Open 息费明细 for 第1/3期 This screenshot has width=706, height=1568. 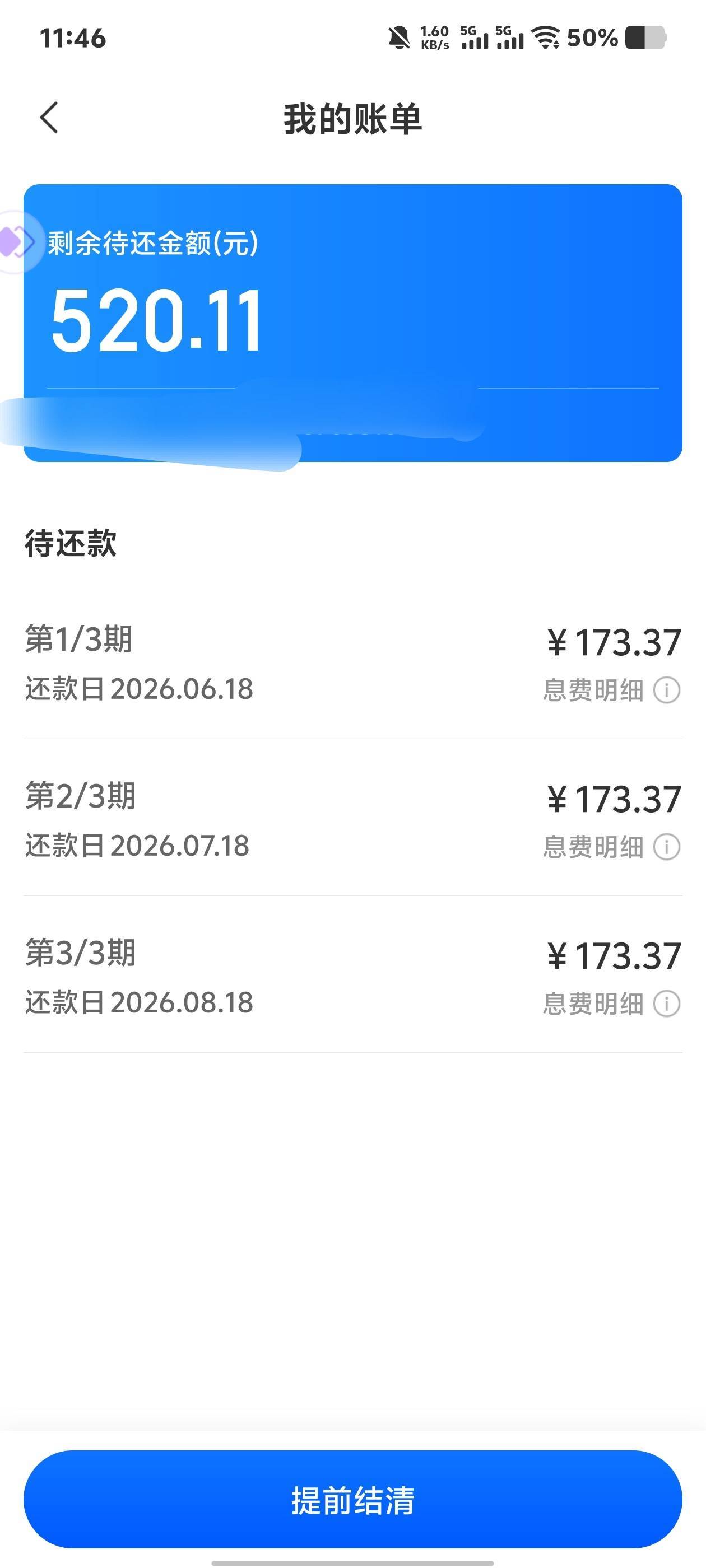click(611, 690)
